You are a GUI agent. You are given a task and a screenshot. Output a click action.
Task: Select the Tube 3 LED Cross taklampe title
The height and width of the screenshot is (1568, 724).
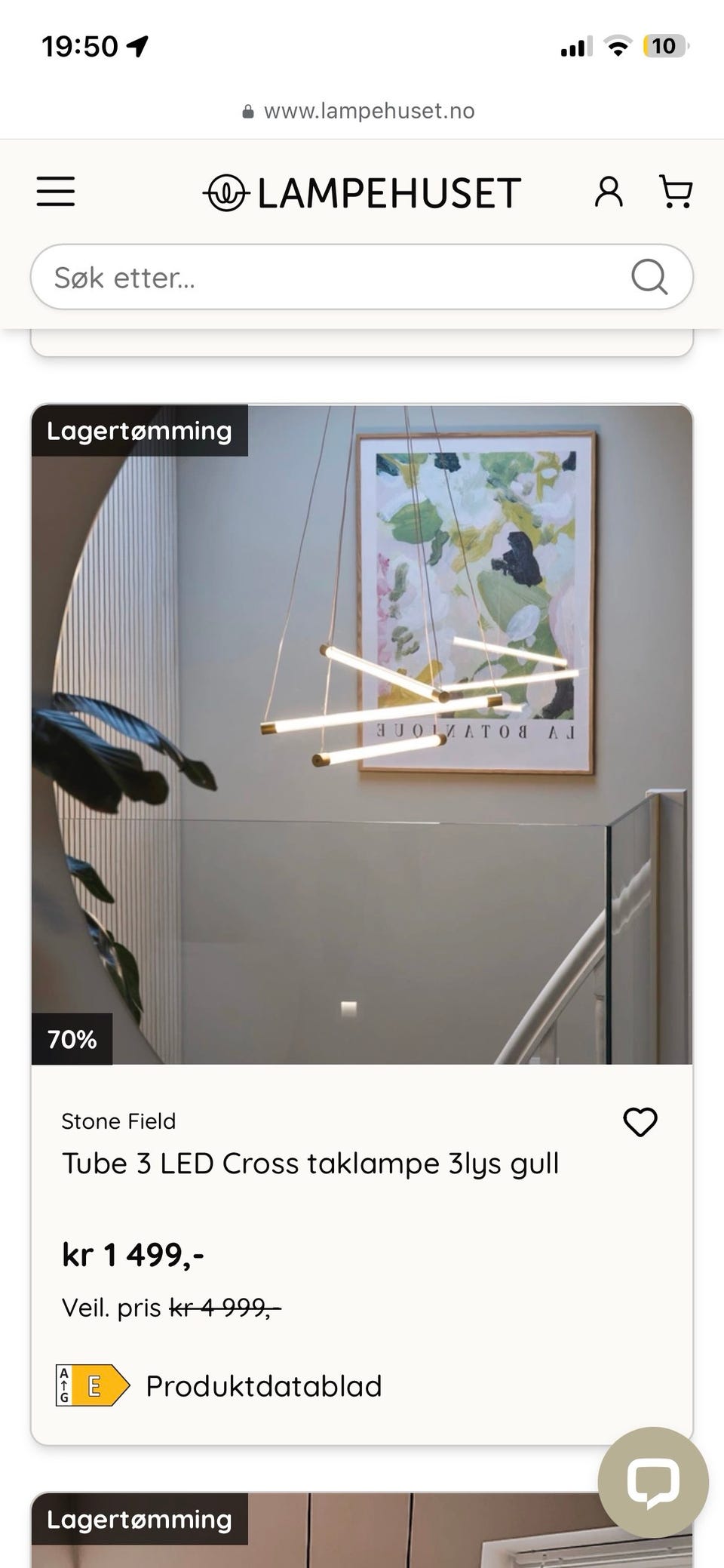[309, 1164]
